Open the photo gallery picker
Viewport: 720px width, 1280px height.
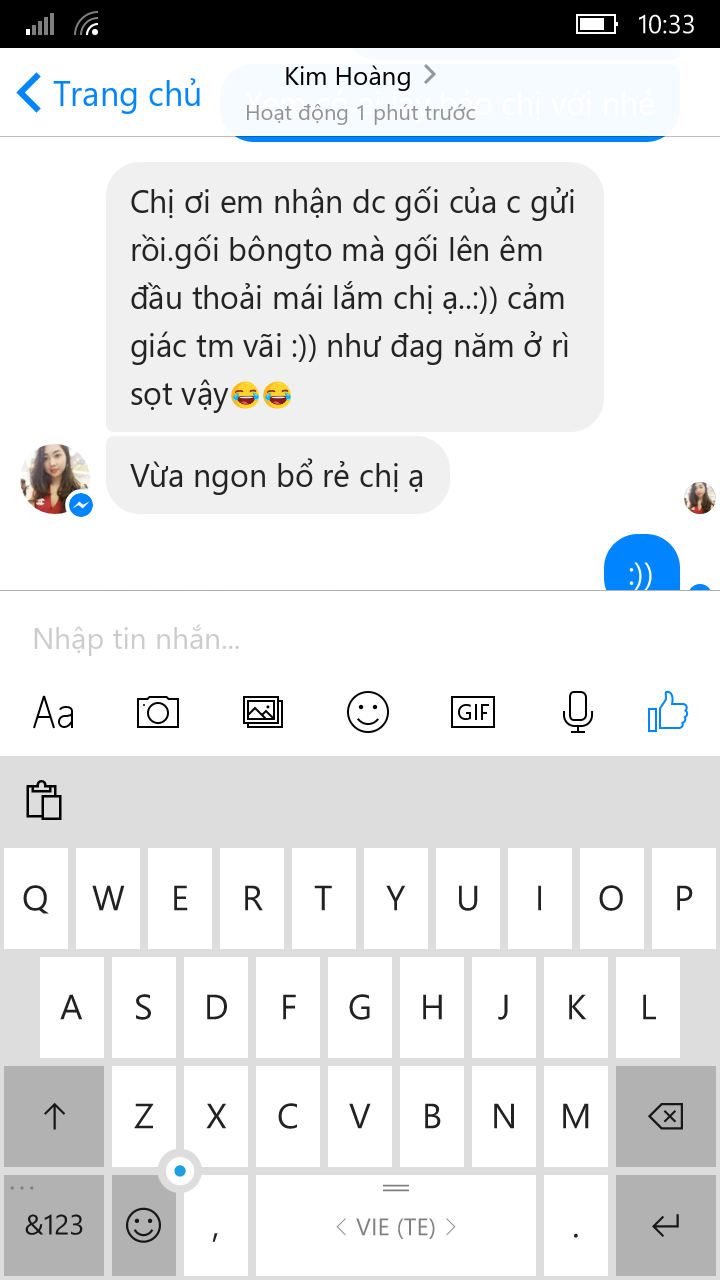click(x=263, y=712)
